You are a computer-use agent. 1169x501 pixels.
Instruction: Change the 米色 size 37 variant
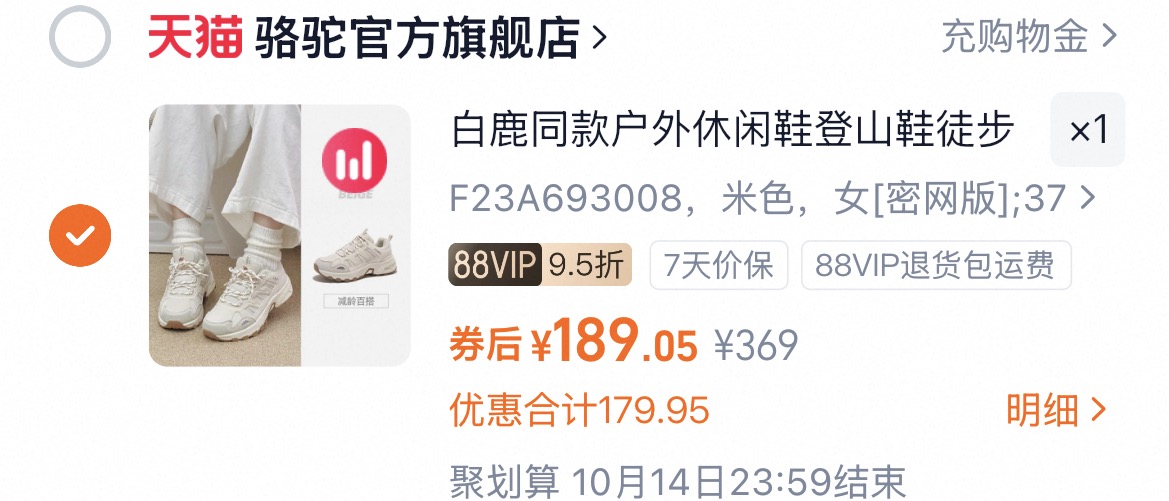point(772,199)
